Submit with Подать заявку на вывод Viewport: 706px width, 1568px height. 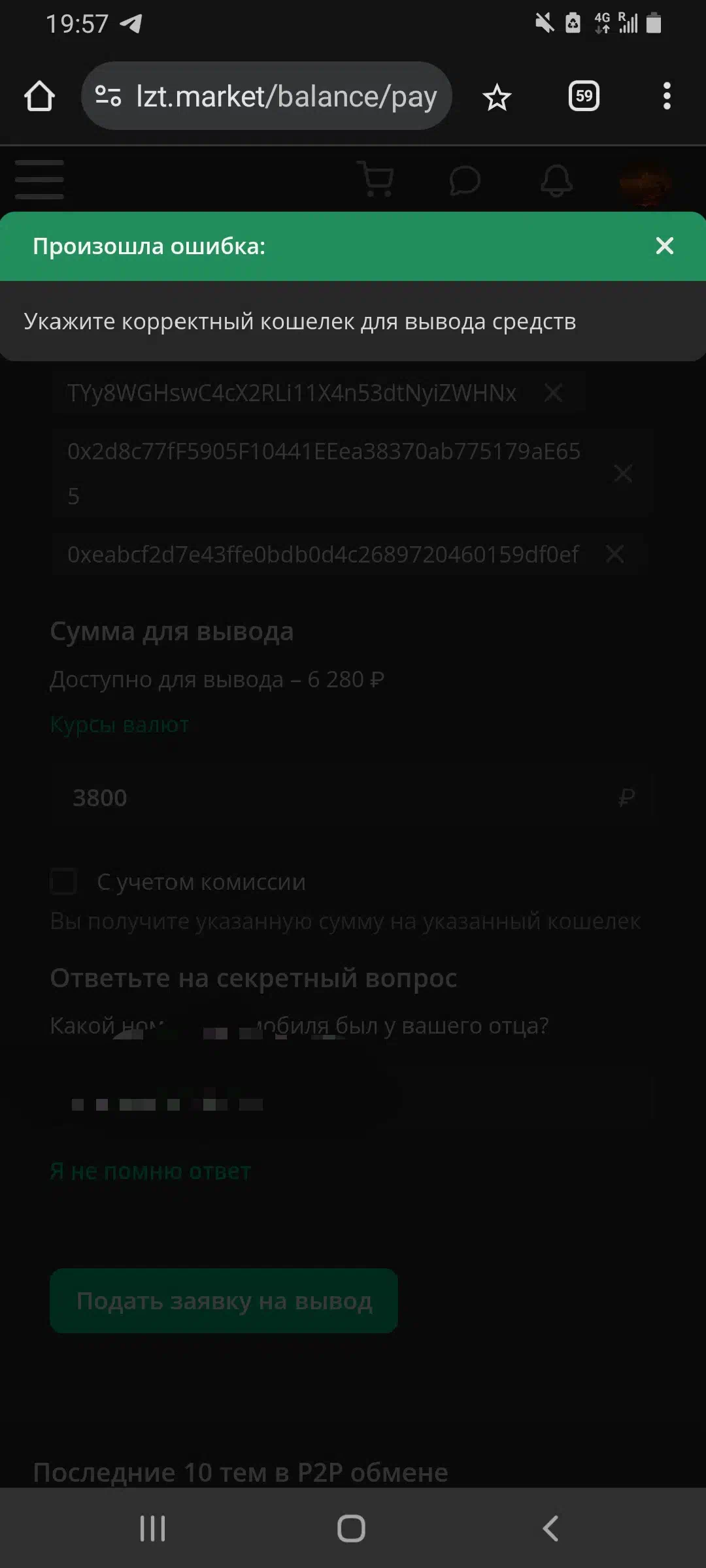tap(224, 1301)
